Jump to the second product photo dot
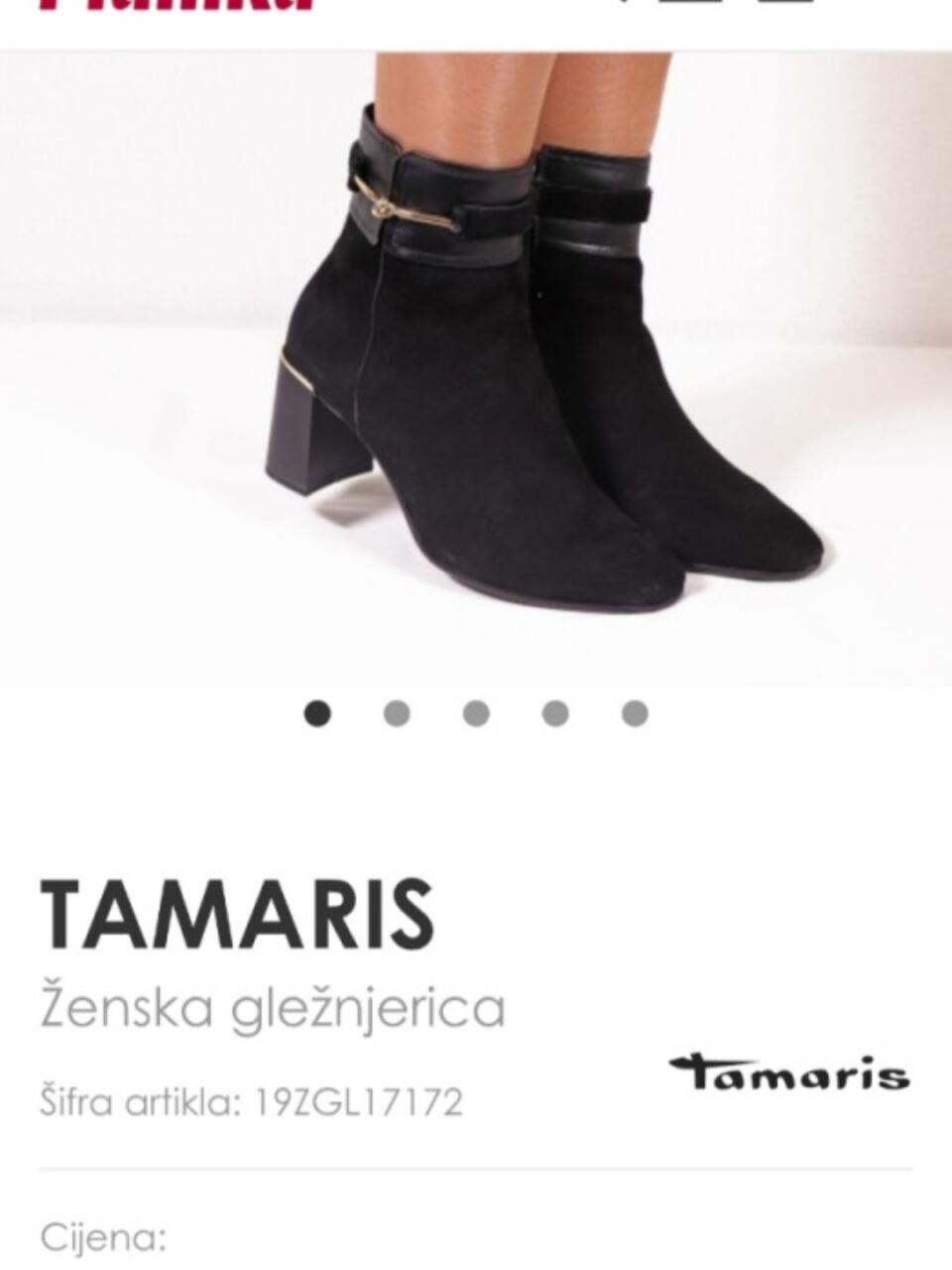952x1270 pixels. [x=397, y=713]
